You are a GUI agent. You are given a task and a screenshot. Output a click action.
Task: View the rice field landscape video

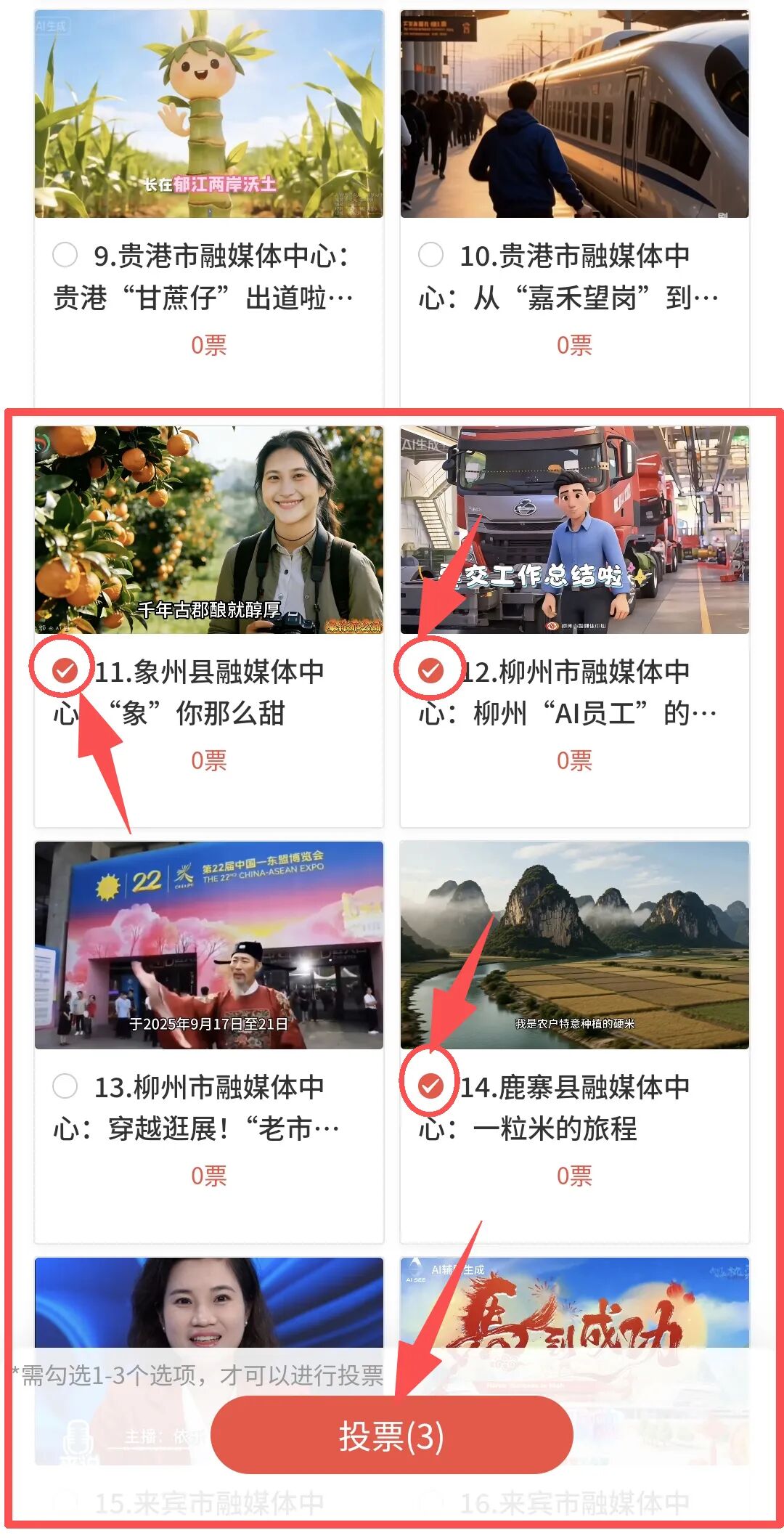(x=574, y=945)
